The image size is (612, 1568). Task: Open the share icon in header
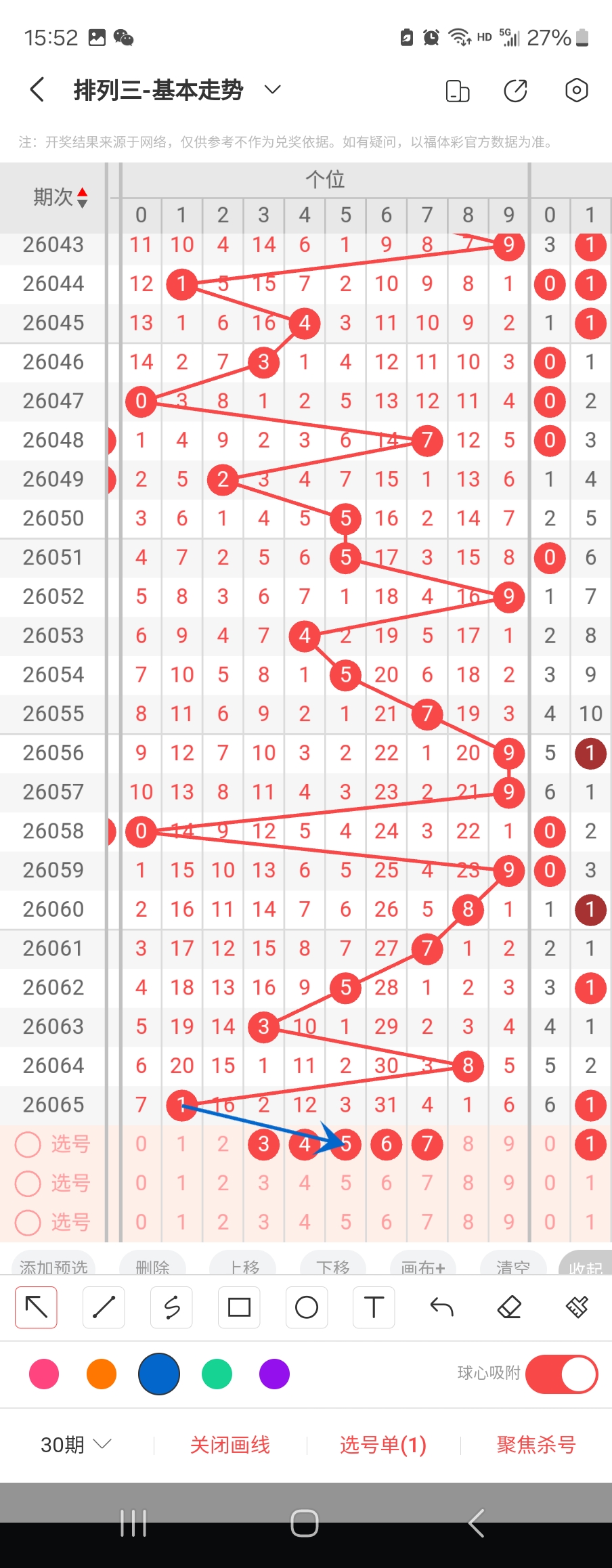[x=516, y=91]
